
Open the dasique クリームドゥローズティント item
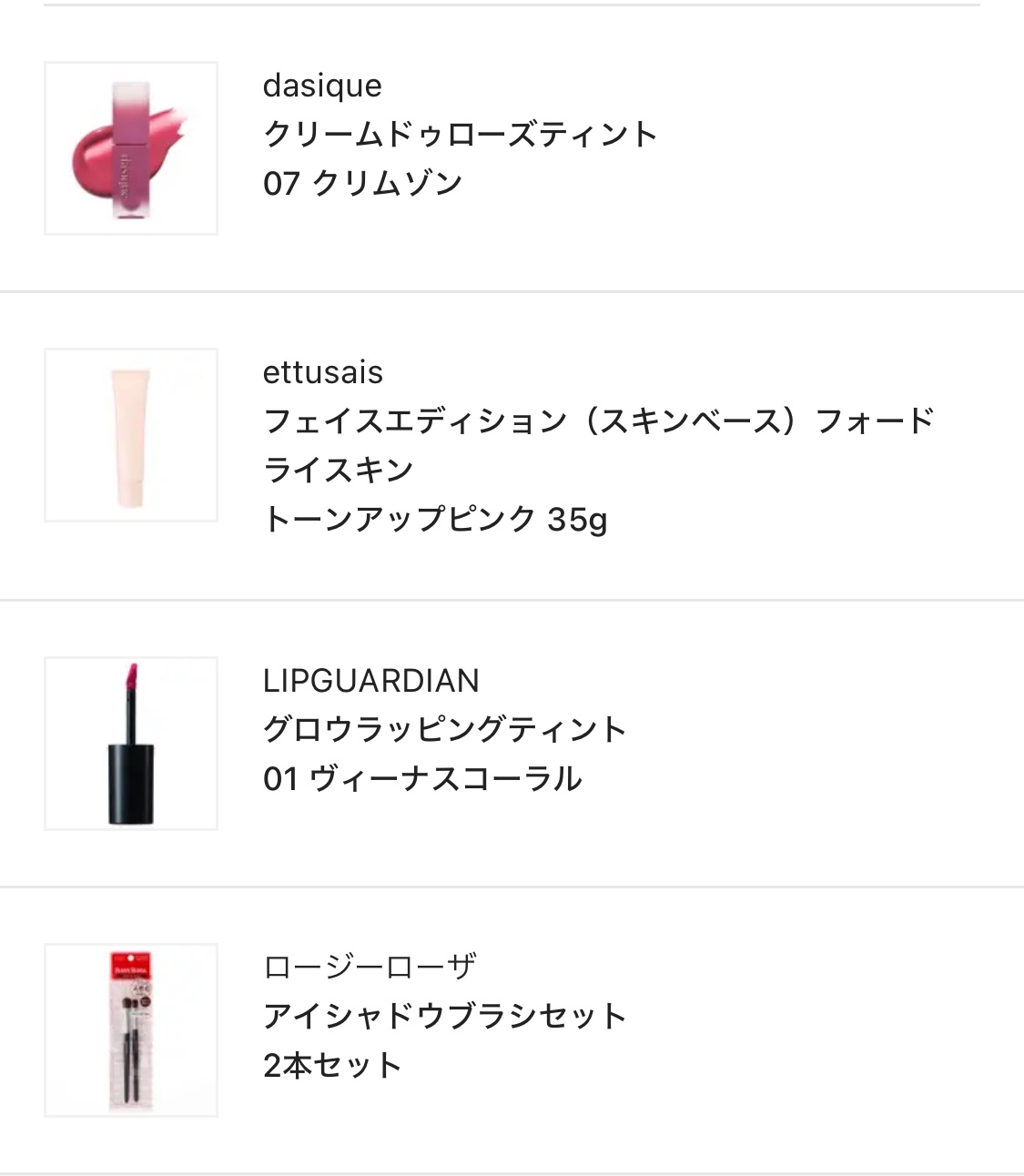tap(460, 135)
